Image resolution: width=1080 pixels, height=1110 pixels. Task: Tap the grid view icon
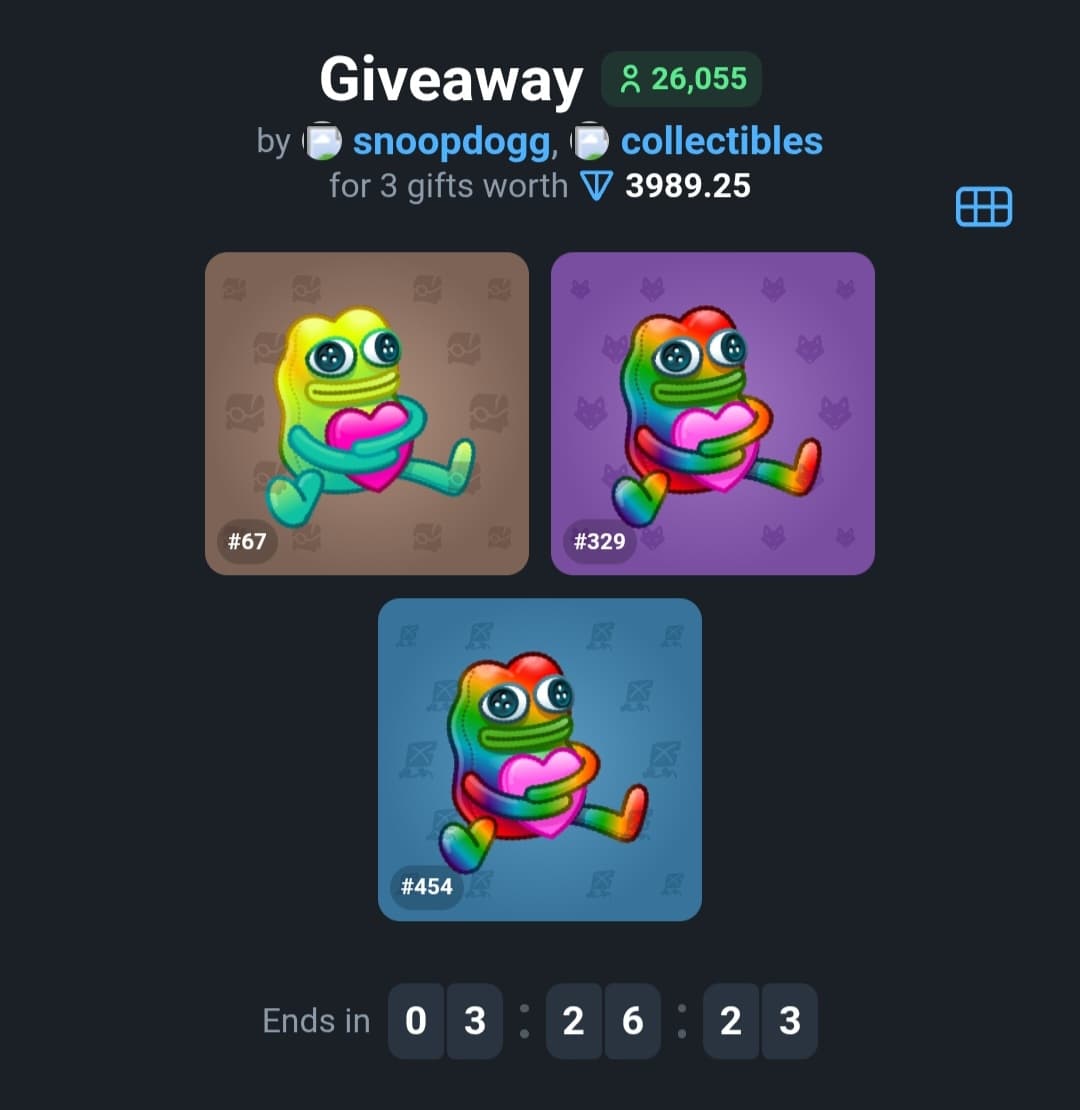point(984,207)
